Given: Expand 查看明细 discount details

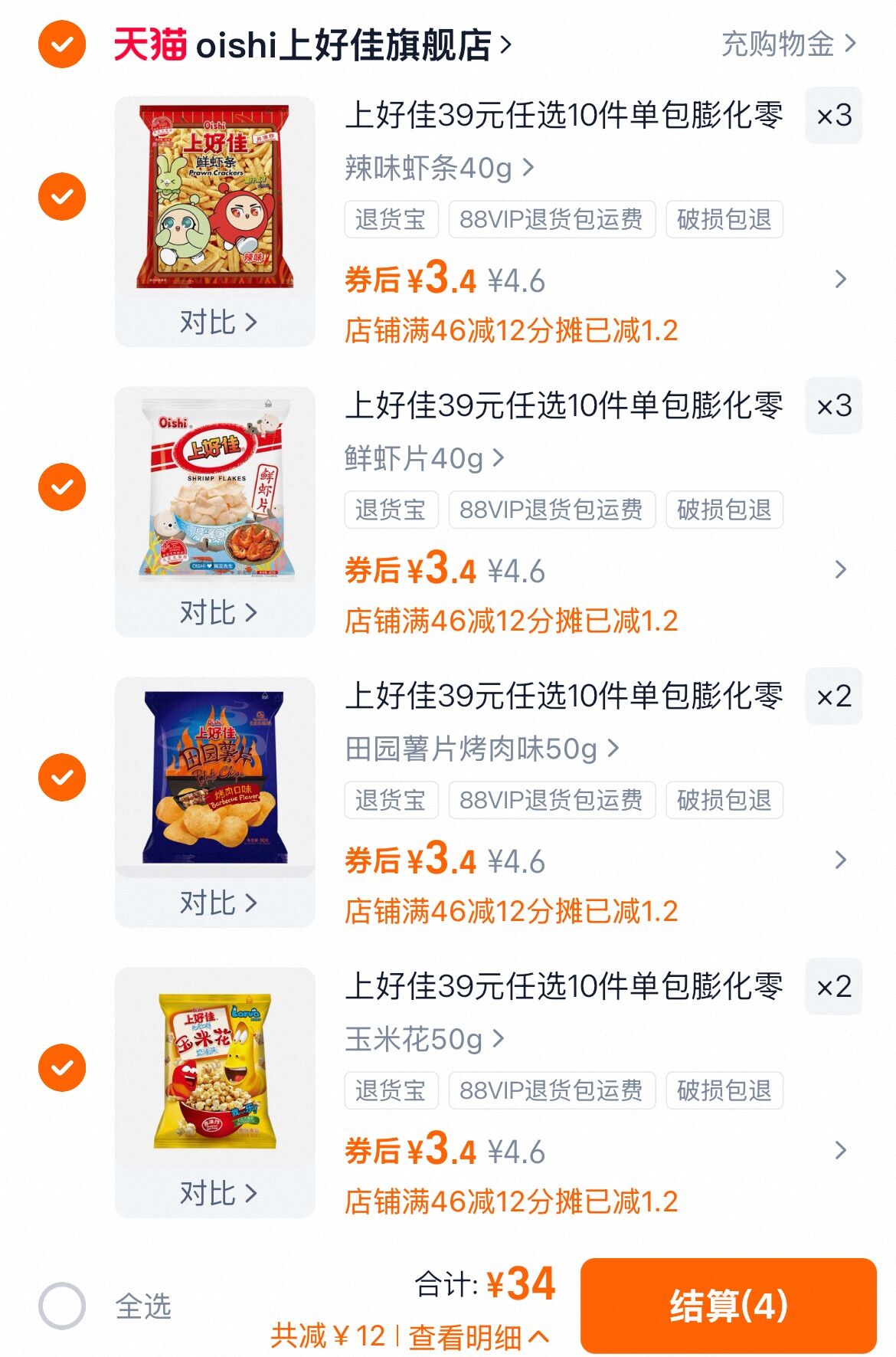Looking at the screenshot, I should [478, 1337].
